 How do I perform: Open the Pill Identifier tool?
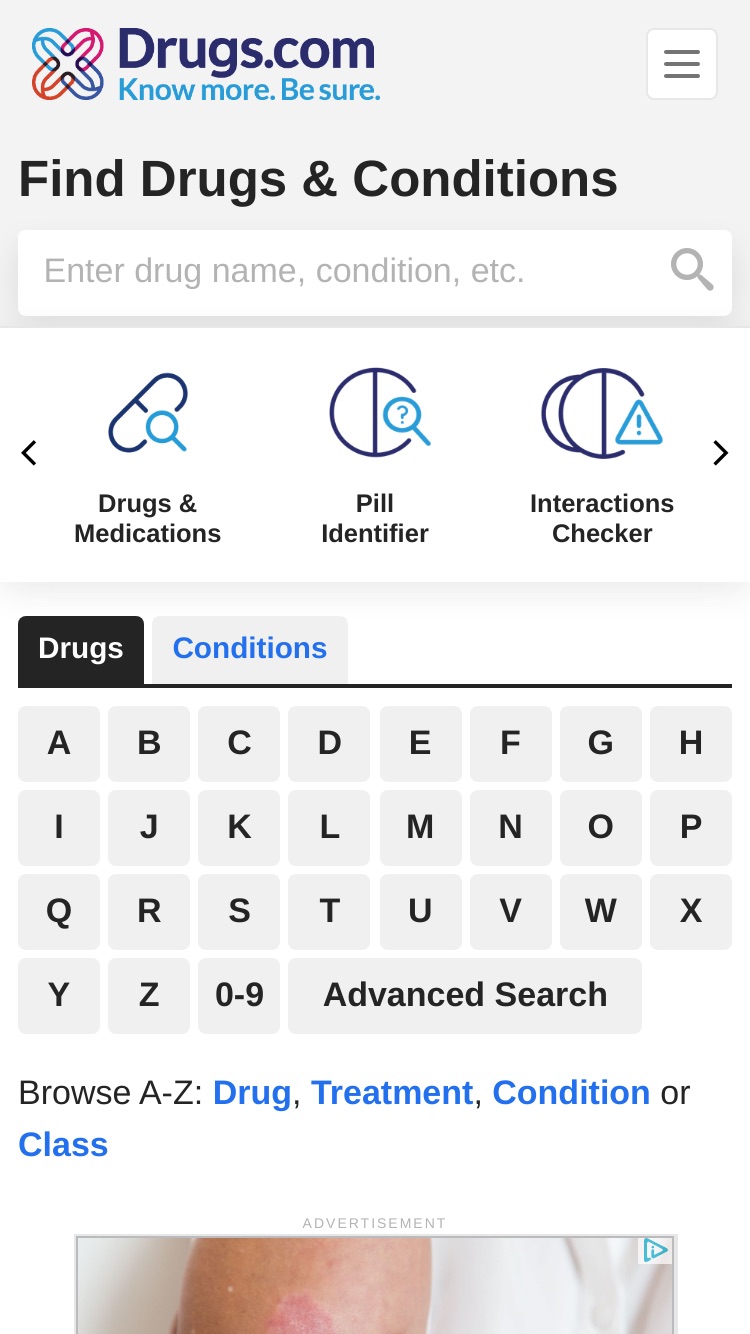tap(375, 456)
